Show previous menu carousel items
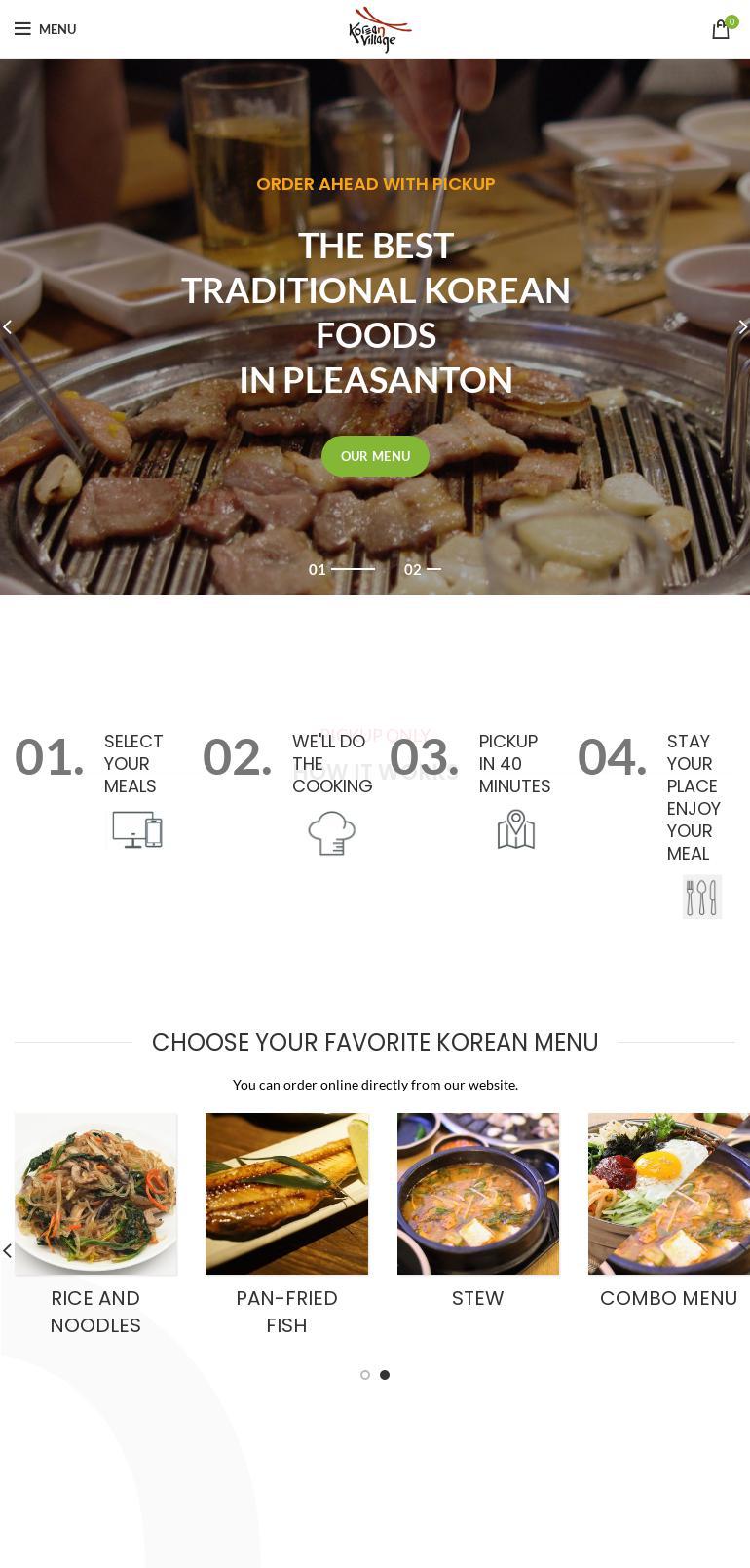750x1568 pixels. (x=8, y=1250)
